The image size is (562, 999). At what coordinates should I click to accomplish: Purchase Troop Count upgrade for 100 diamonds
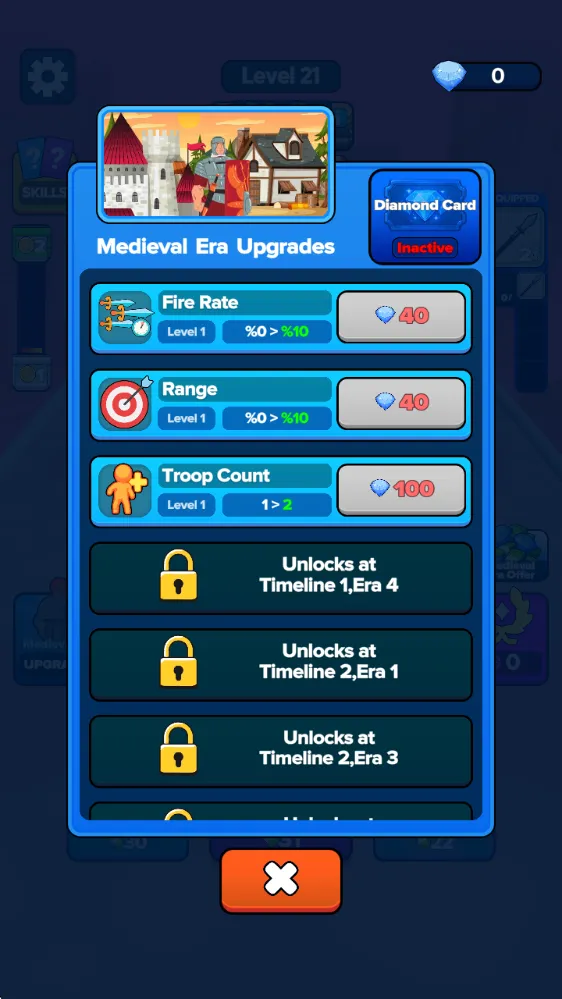pyautogui.click(x=401, y=489)
